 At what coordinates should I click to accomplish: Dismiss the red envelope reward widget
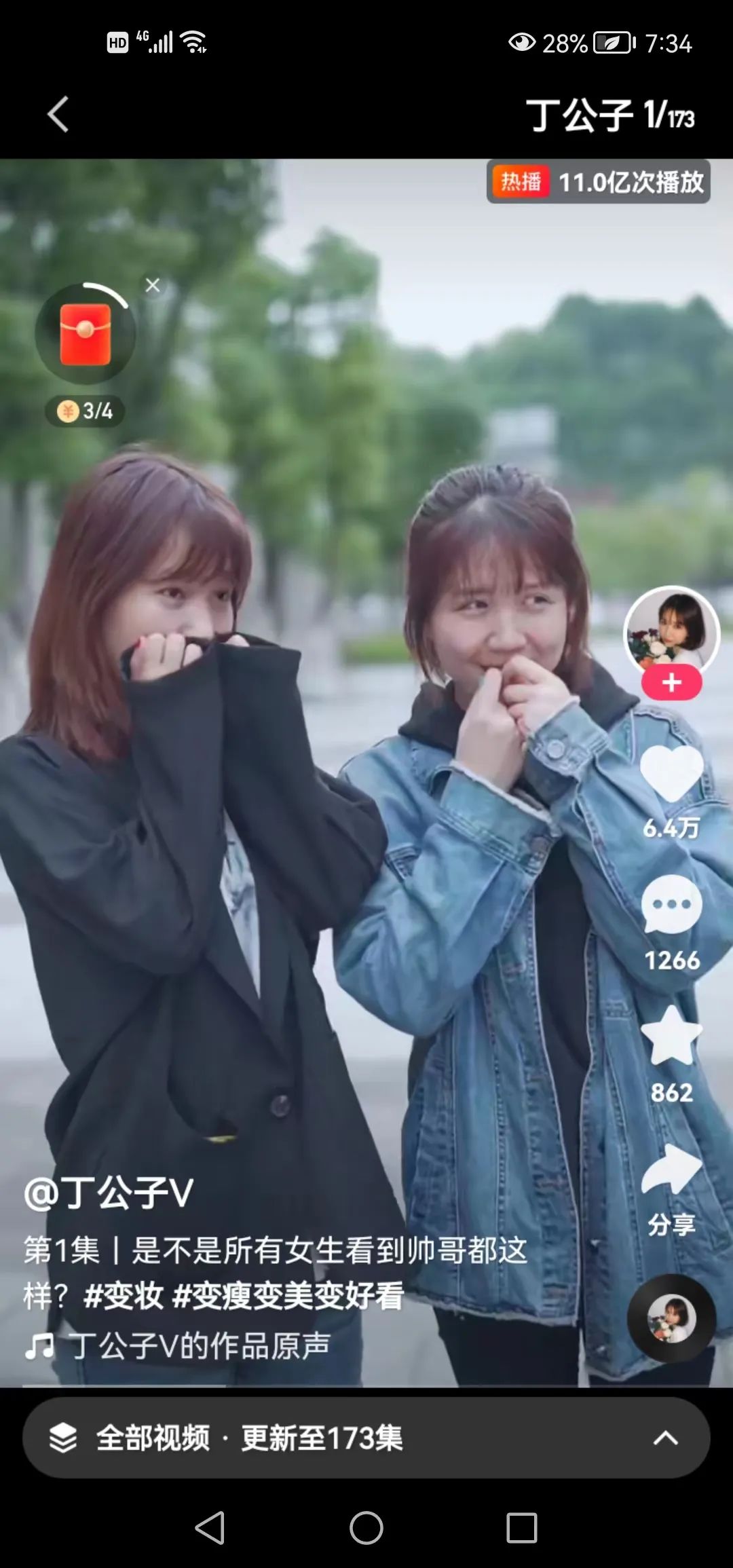pos(153,286)
